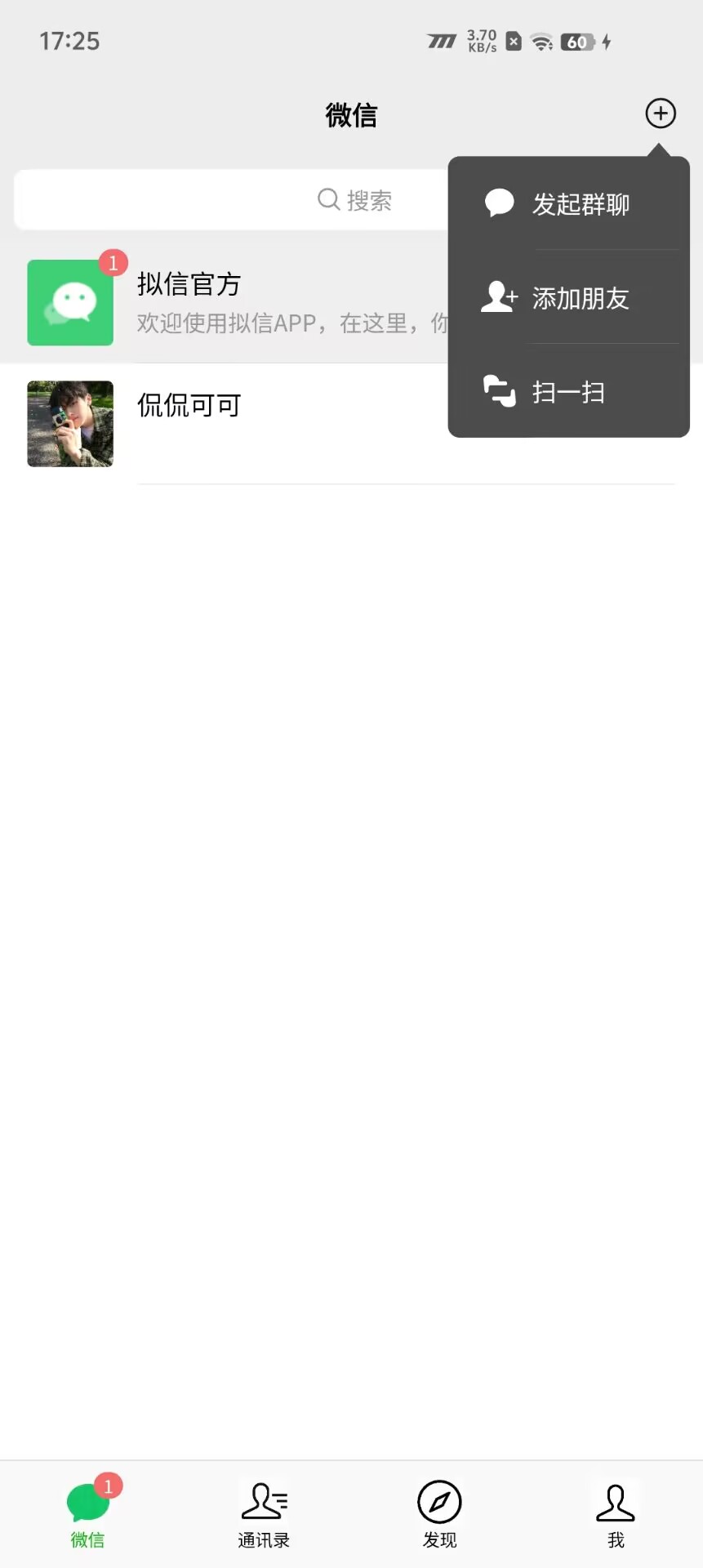Tap the plus icon in the header

tap(660, 114)
